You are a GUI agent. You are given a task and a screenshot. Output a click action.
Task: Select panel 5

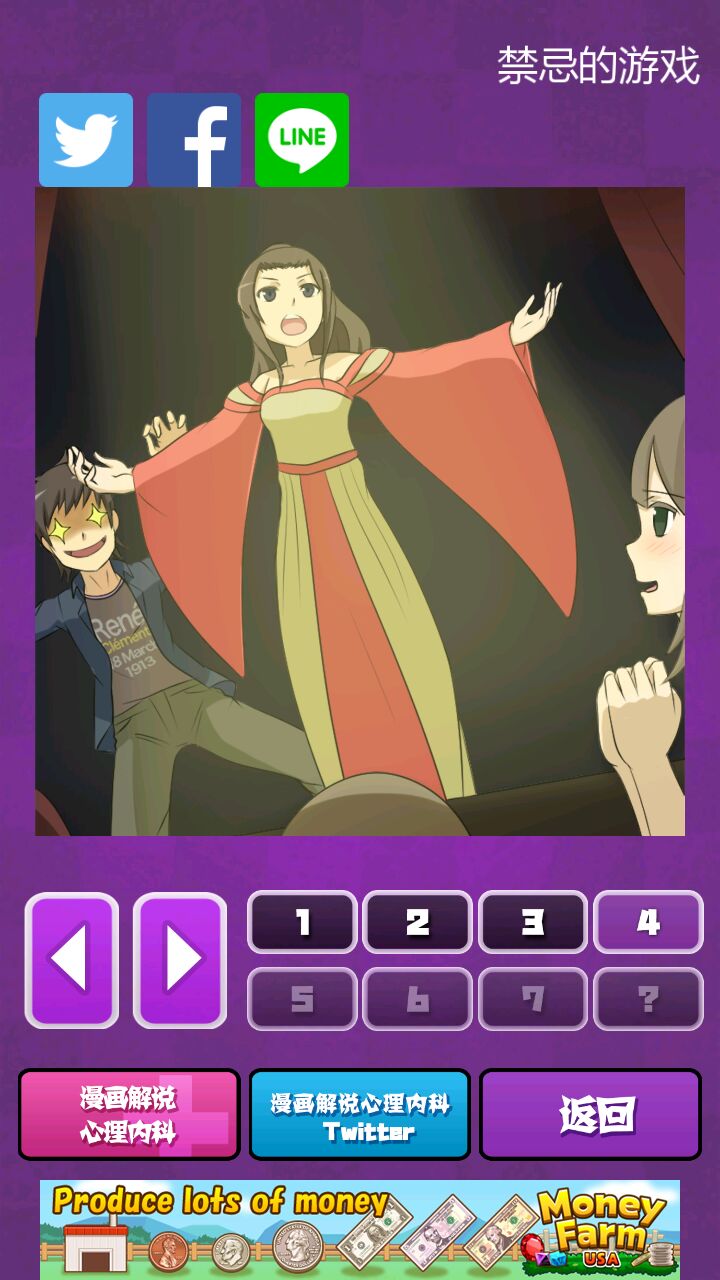[x=302, y=998]
